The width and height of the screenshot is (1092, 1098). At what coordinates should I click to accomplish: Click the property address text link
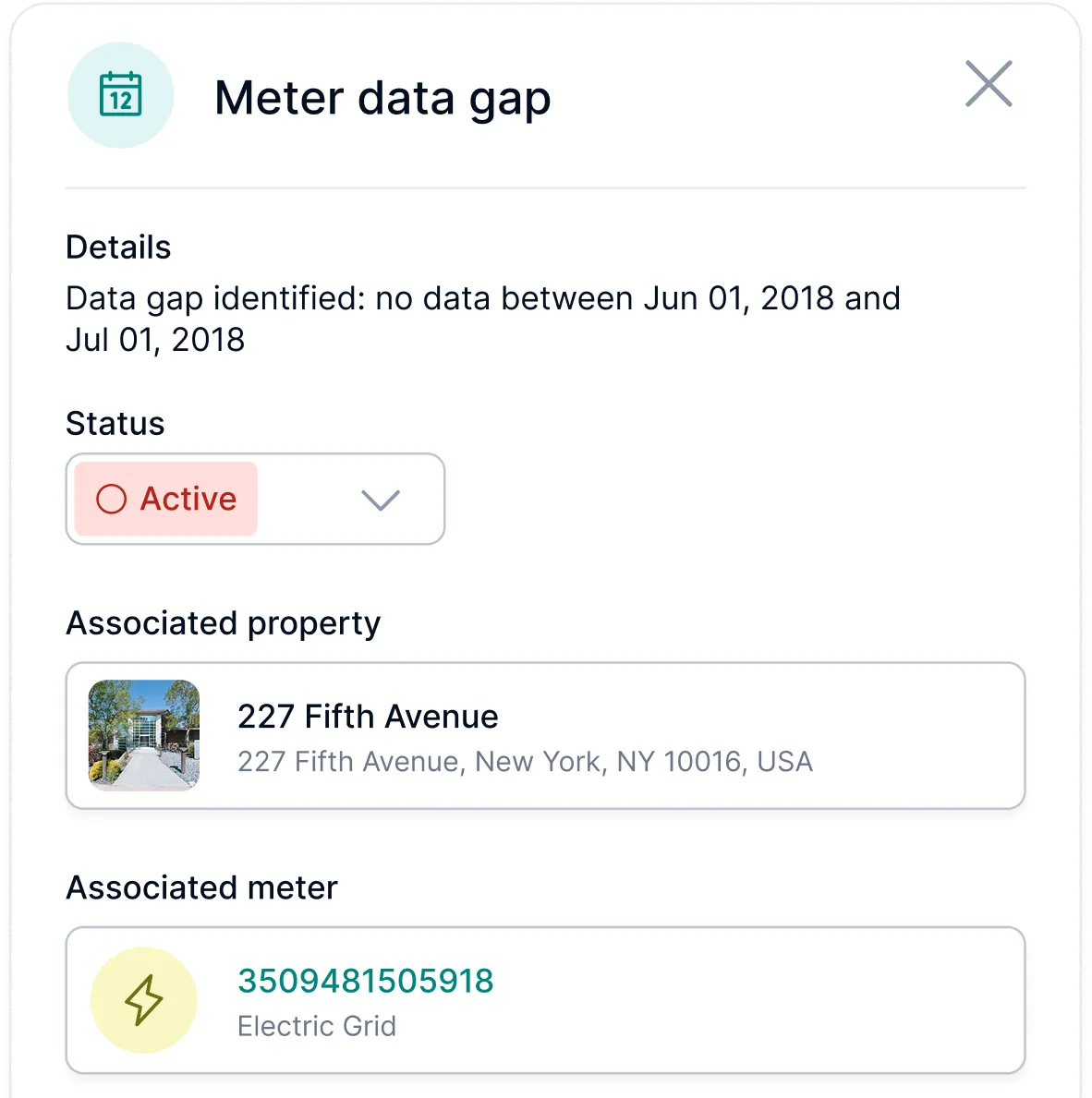[x=524, y=762]
